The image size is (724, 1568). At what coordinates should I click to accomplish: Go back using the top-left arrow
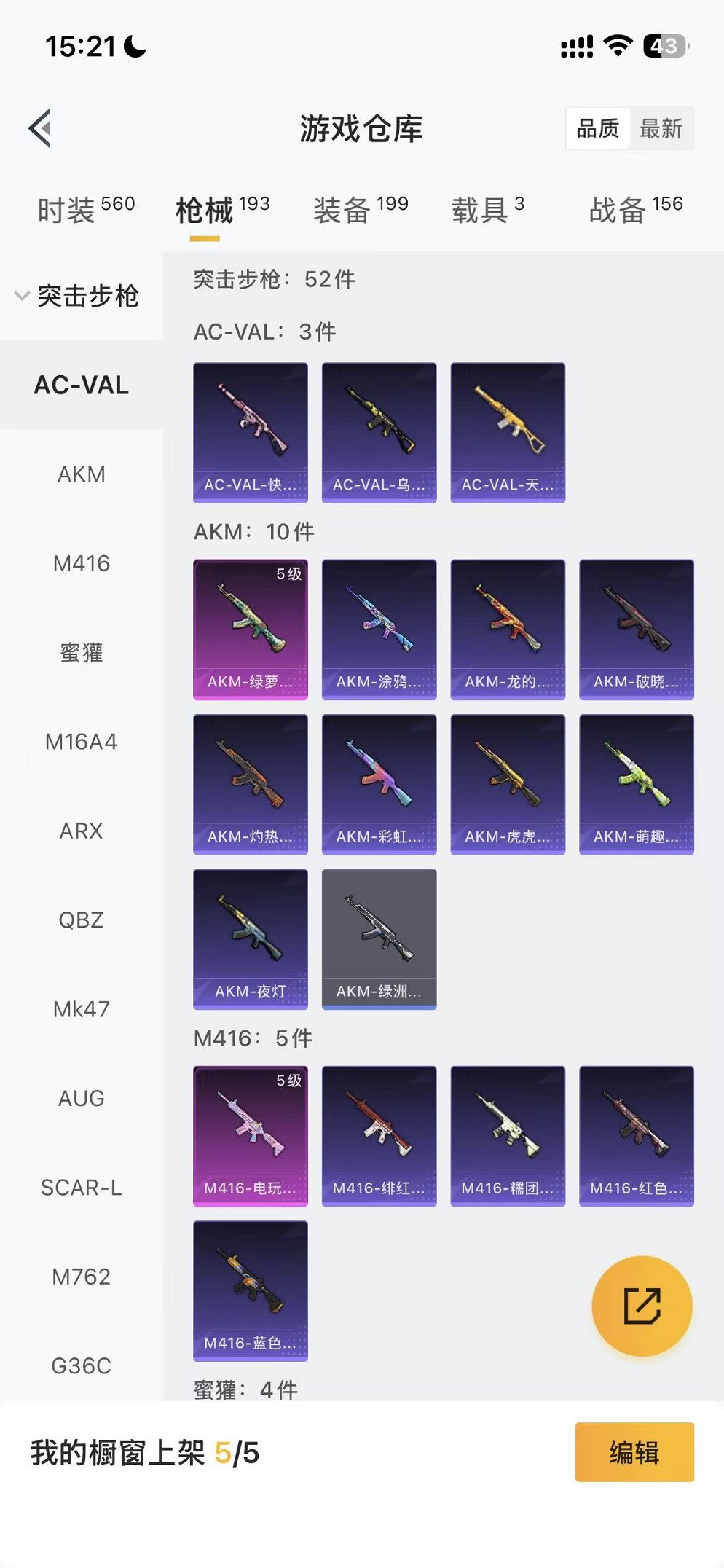pyautogui.click(x=41, y=128)
